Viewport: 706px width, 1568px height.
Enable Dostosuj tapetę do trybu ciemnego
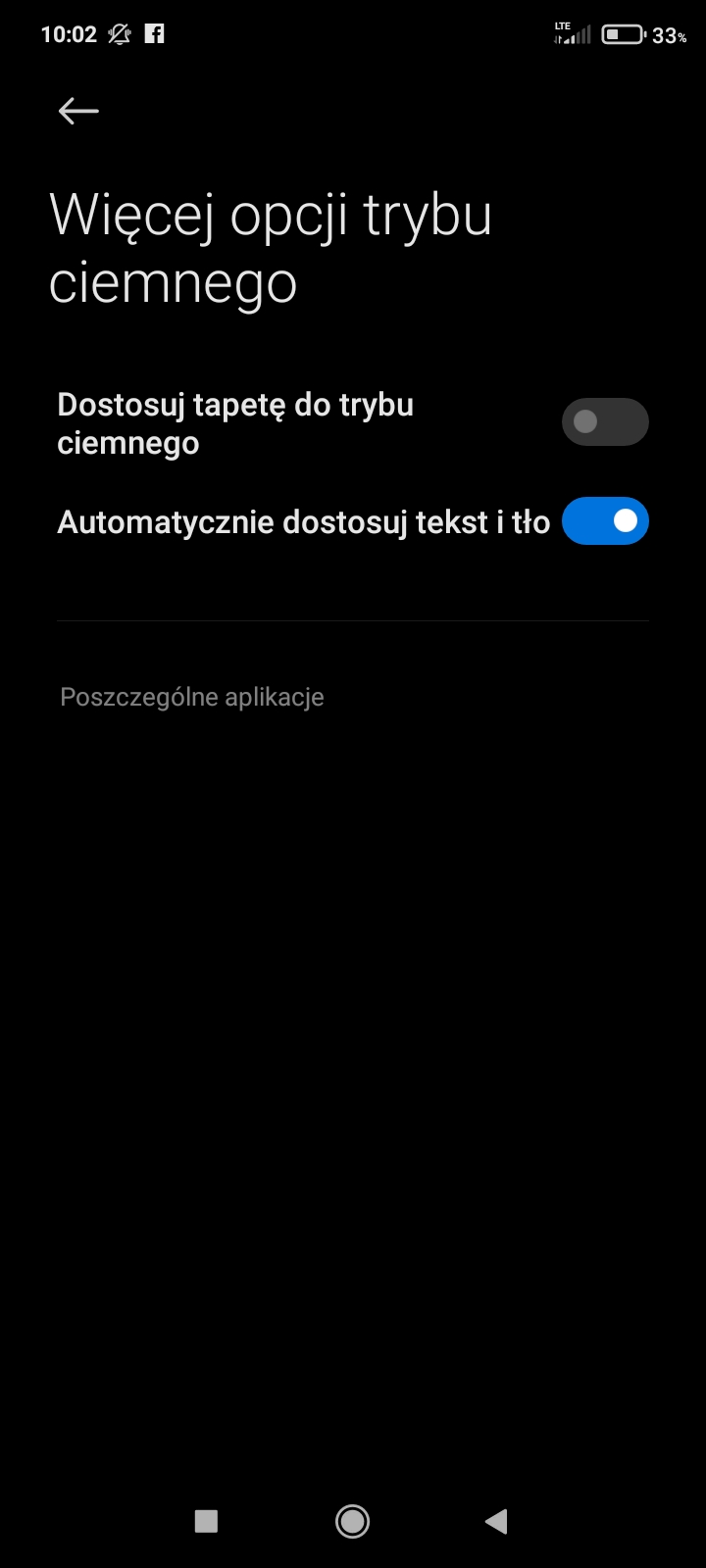tap(605, 422)
